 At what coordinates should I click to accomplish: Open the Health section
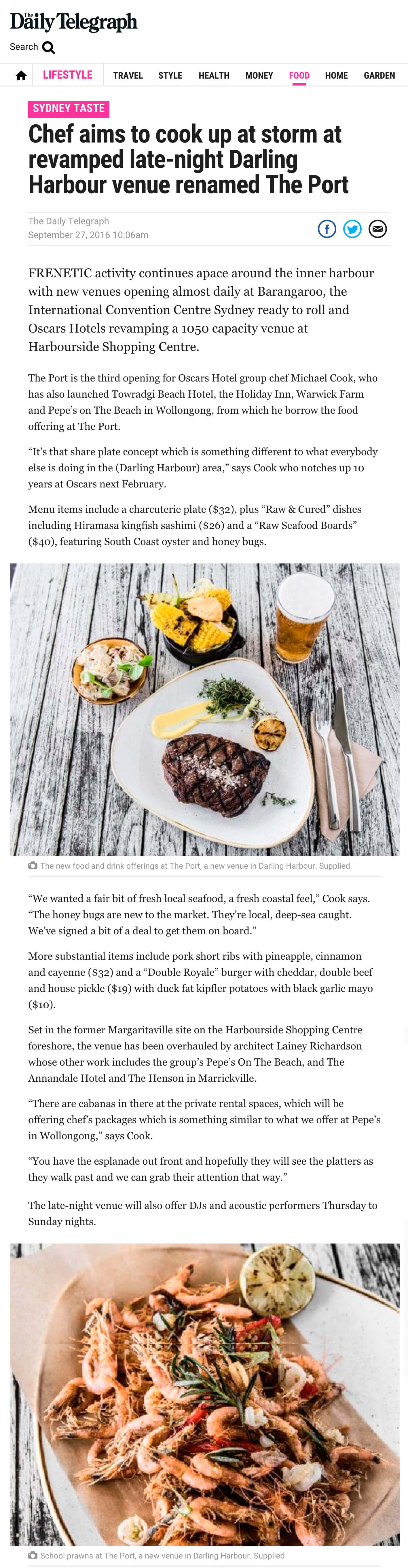tap(214, 75)
